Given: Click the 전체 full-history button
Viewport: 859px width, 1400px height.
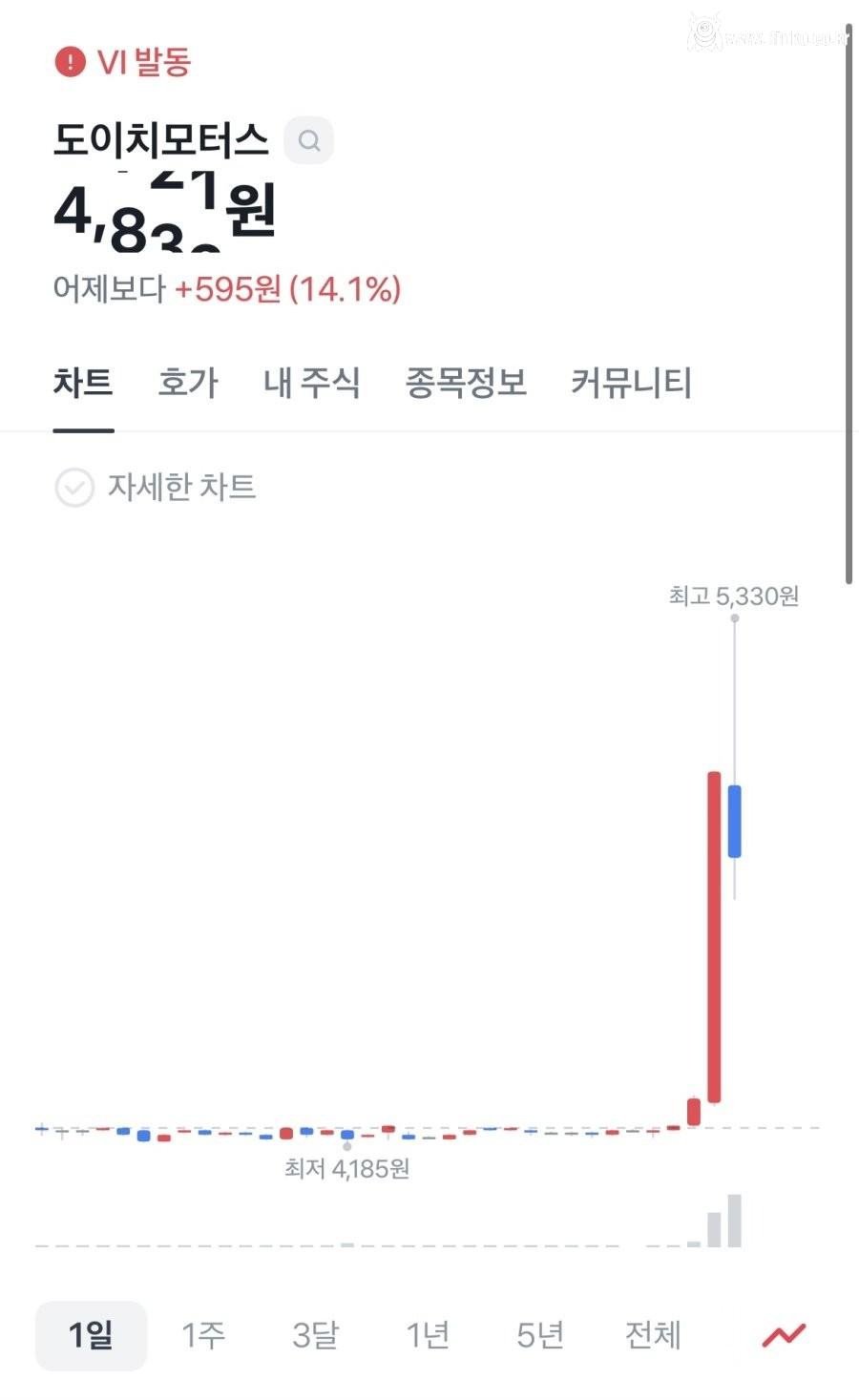Looking at the screenshot, I should [653, 1336].
